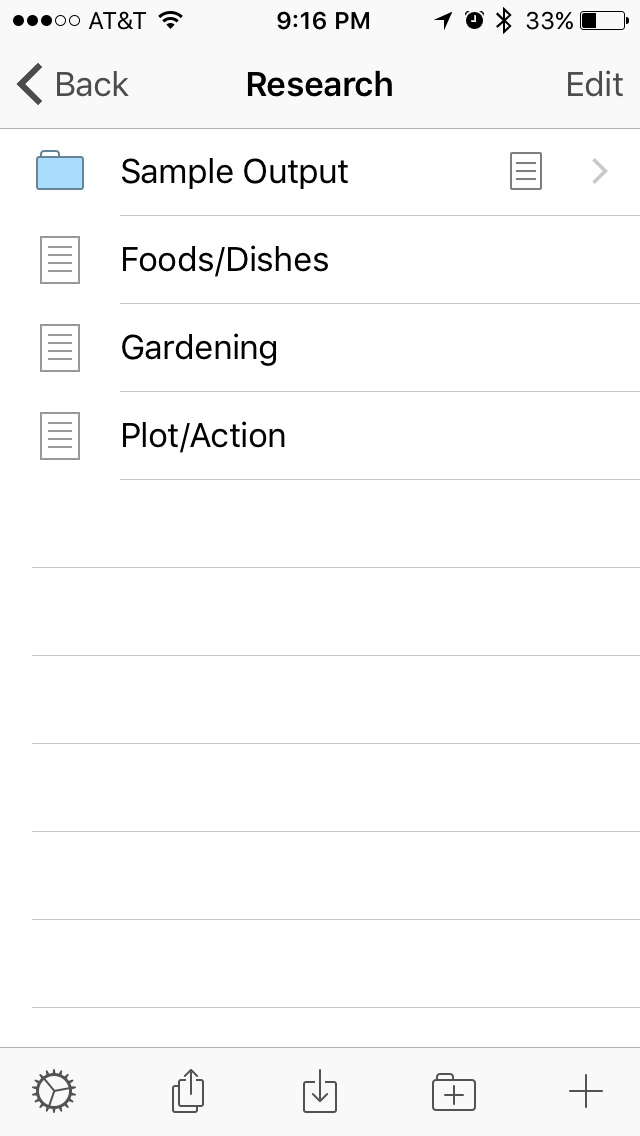Tap the import download icon
Image resolution: width=640 pixels, height=1136 pixels.
[320, 1091]
